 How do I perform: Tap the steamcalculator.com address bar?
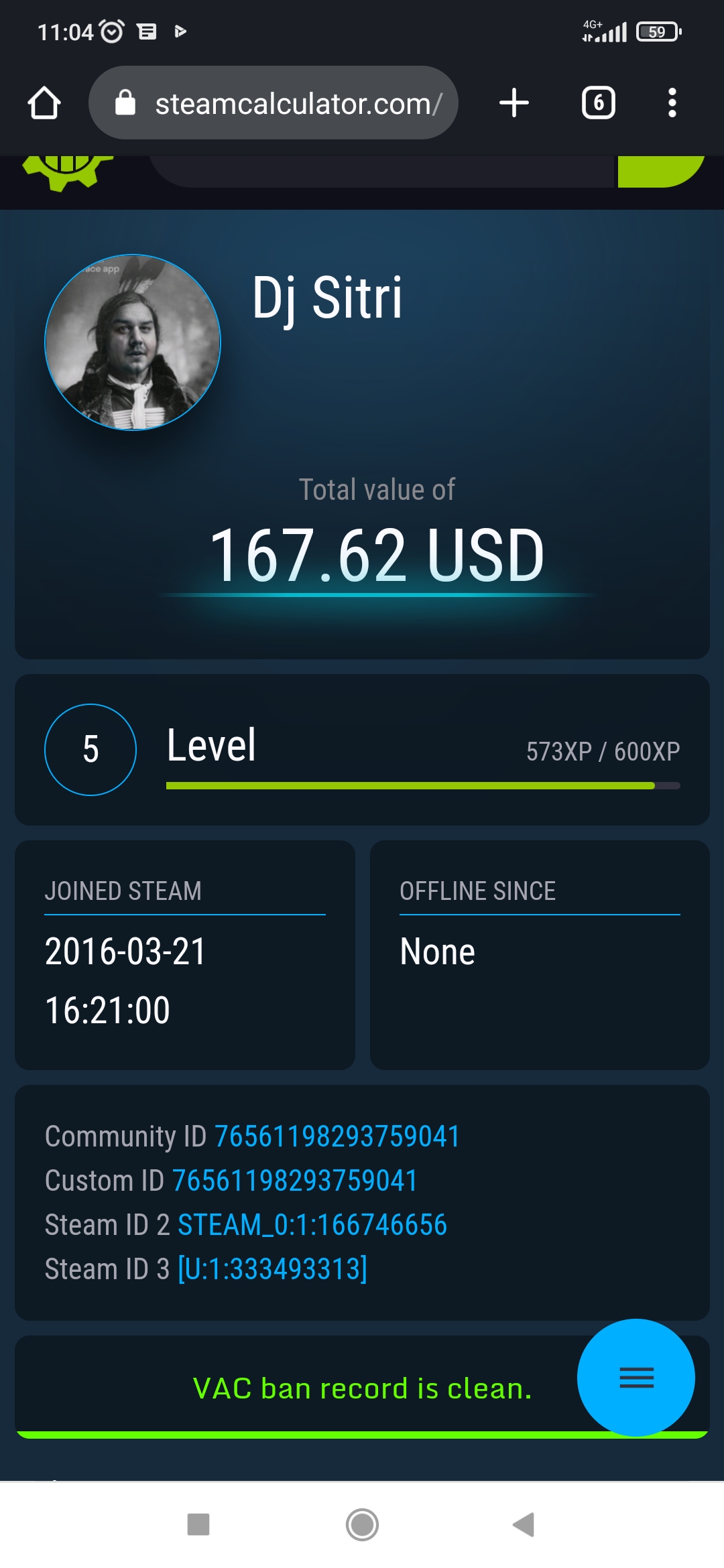coord(274,103)
